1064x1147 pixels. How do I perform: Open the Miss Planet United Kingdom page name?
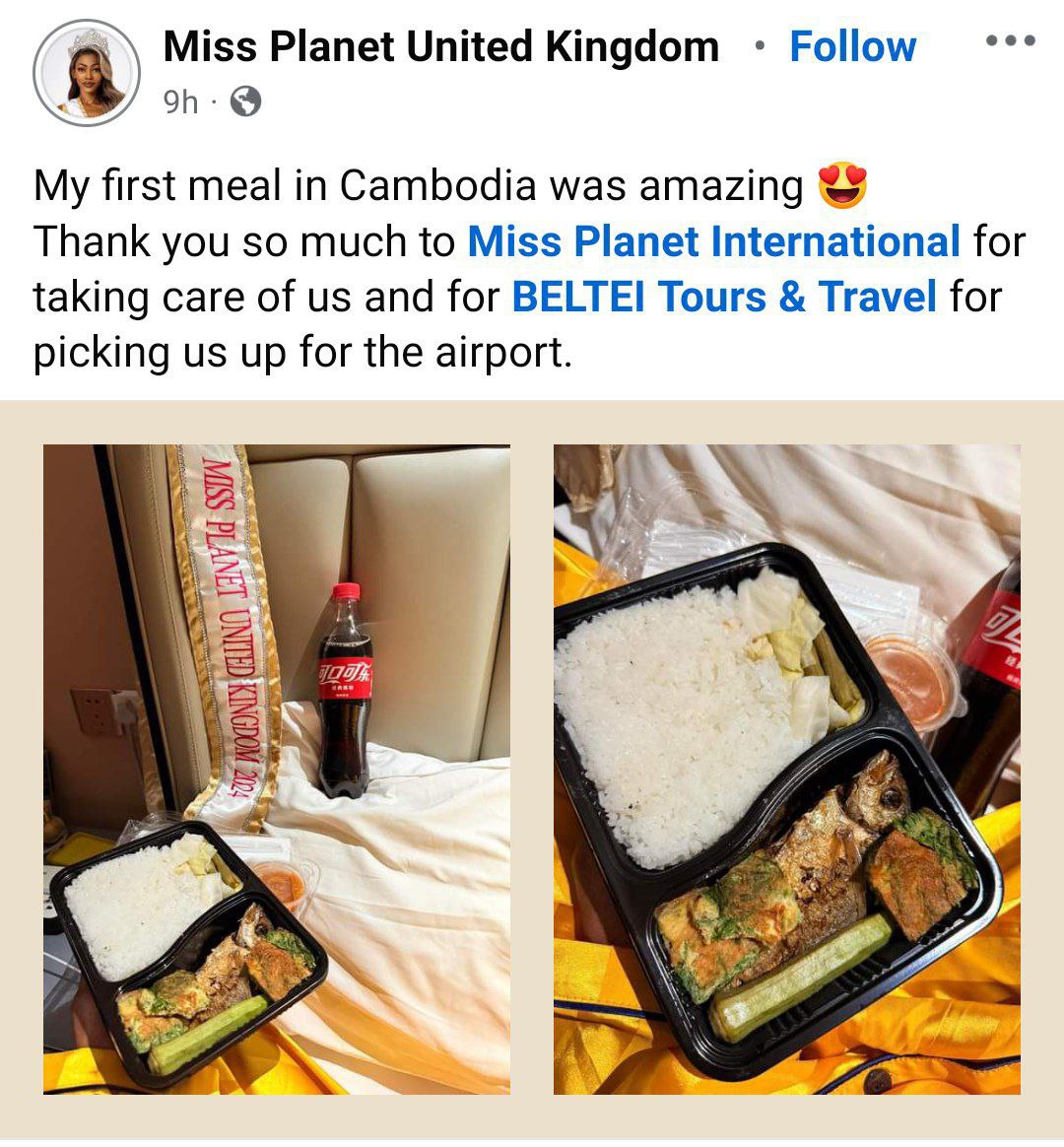coord(440,46)
